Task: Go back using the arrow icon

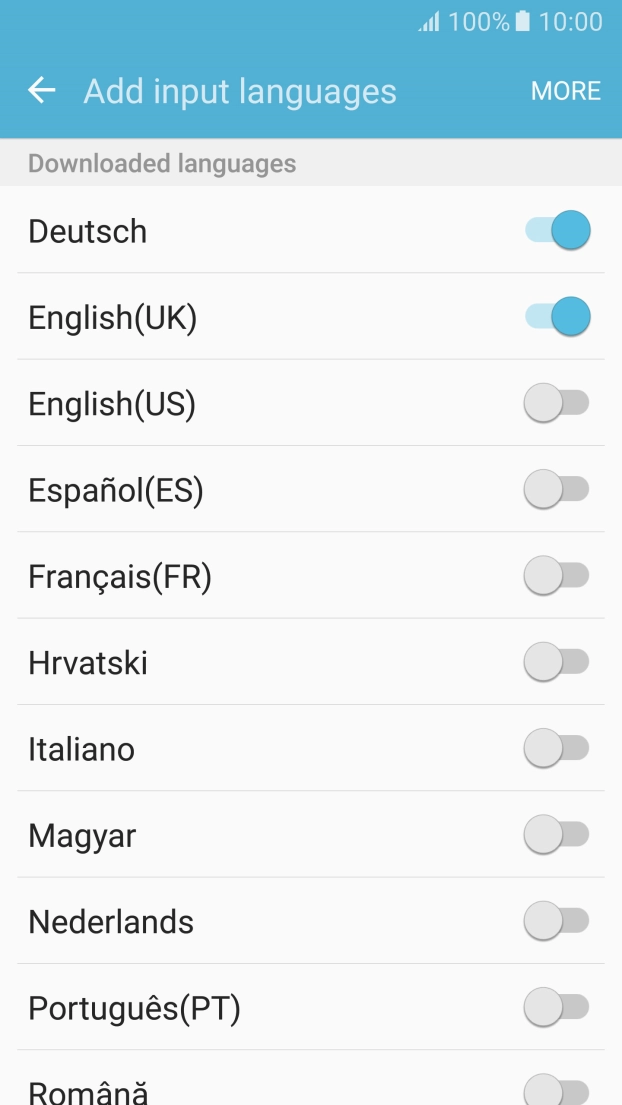Action: tap(42, 91)
